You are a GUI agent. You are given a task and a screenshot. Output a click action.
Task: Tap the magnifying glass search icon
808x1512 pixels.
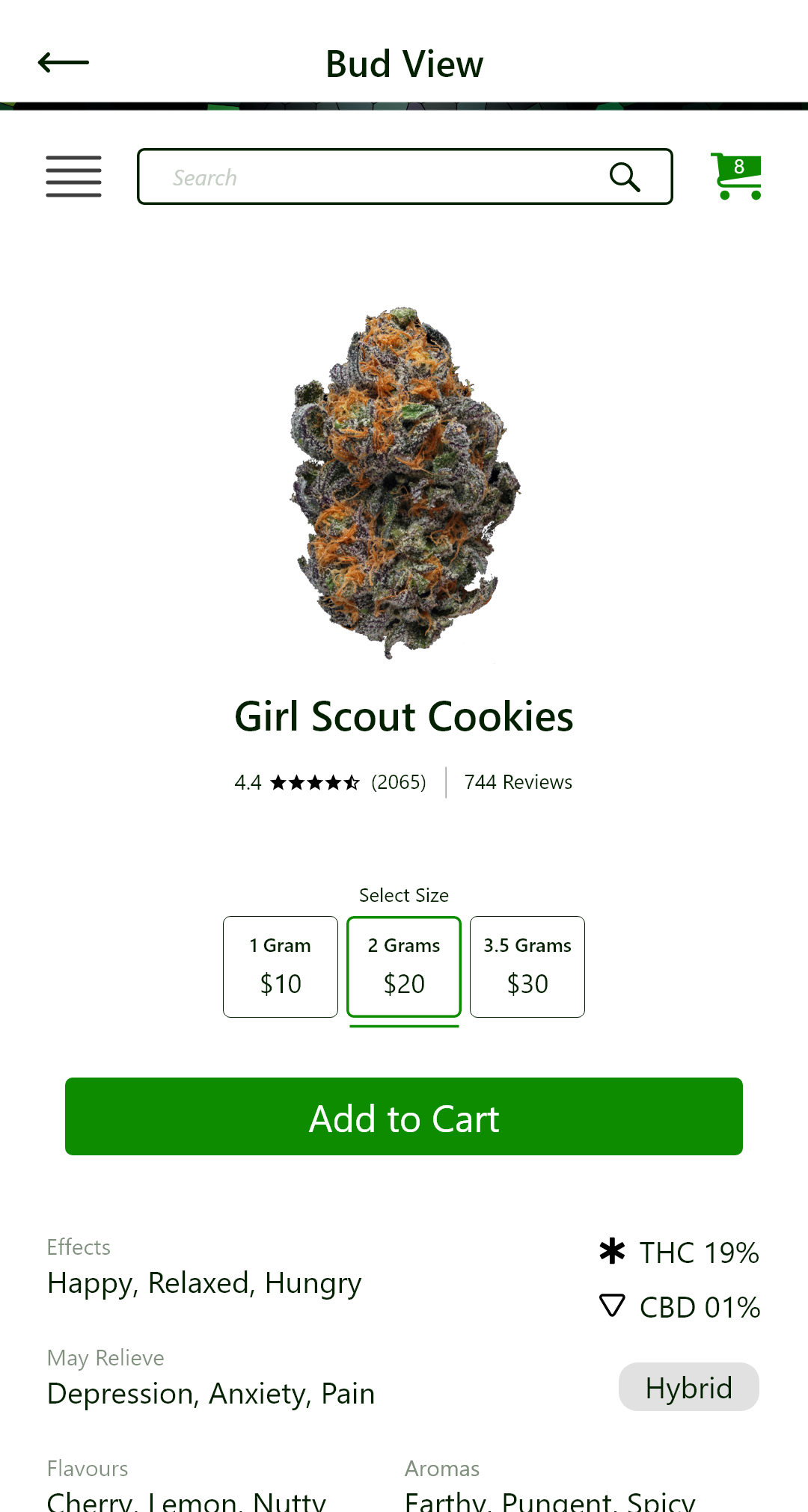coord(625,177)
